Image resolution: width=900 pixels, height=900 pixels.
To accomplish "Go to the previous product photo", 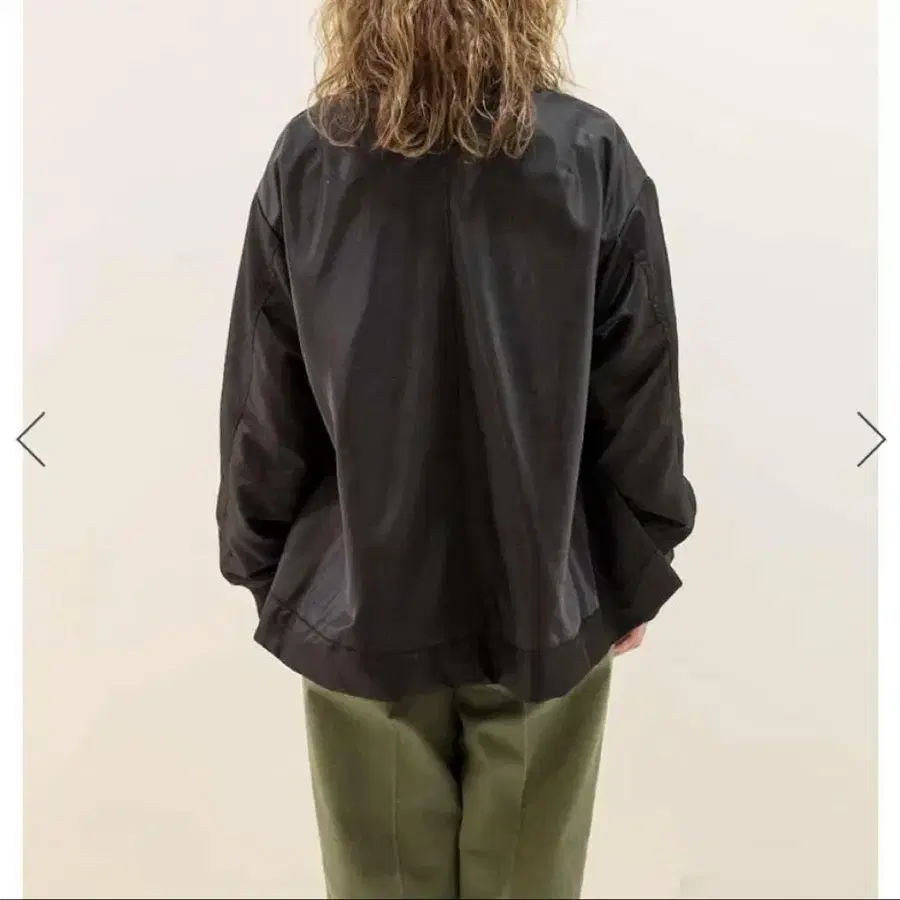I will (x=31, y=439).
